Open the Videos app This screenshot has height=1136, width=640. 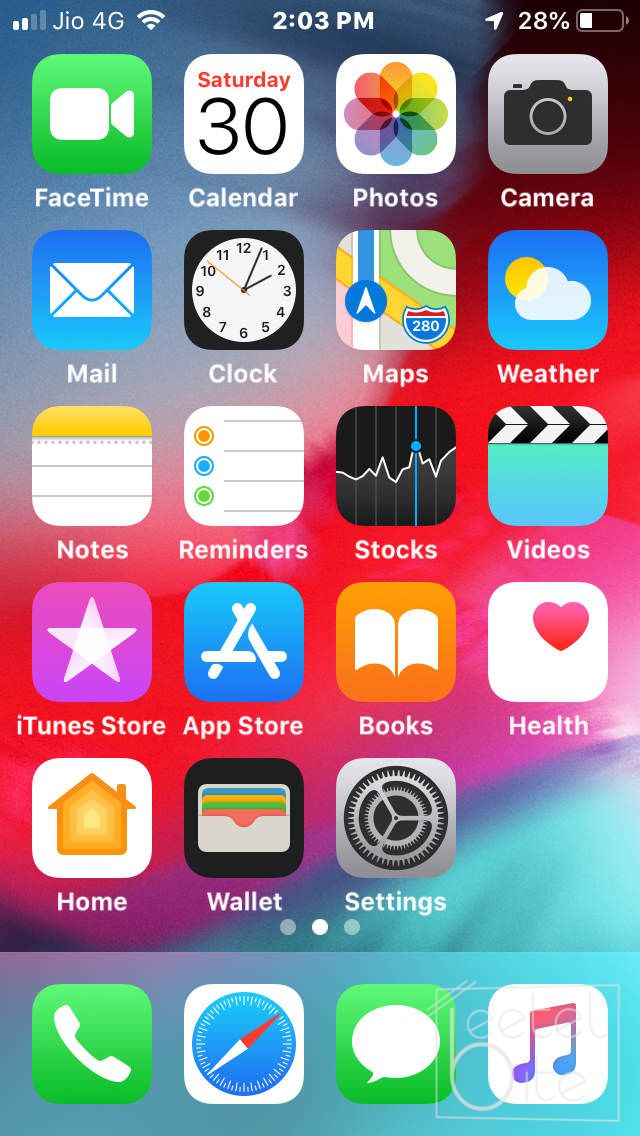[x=548, y=466]
